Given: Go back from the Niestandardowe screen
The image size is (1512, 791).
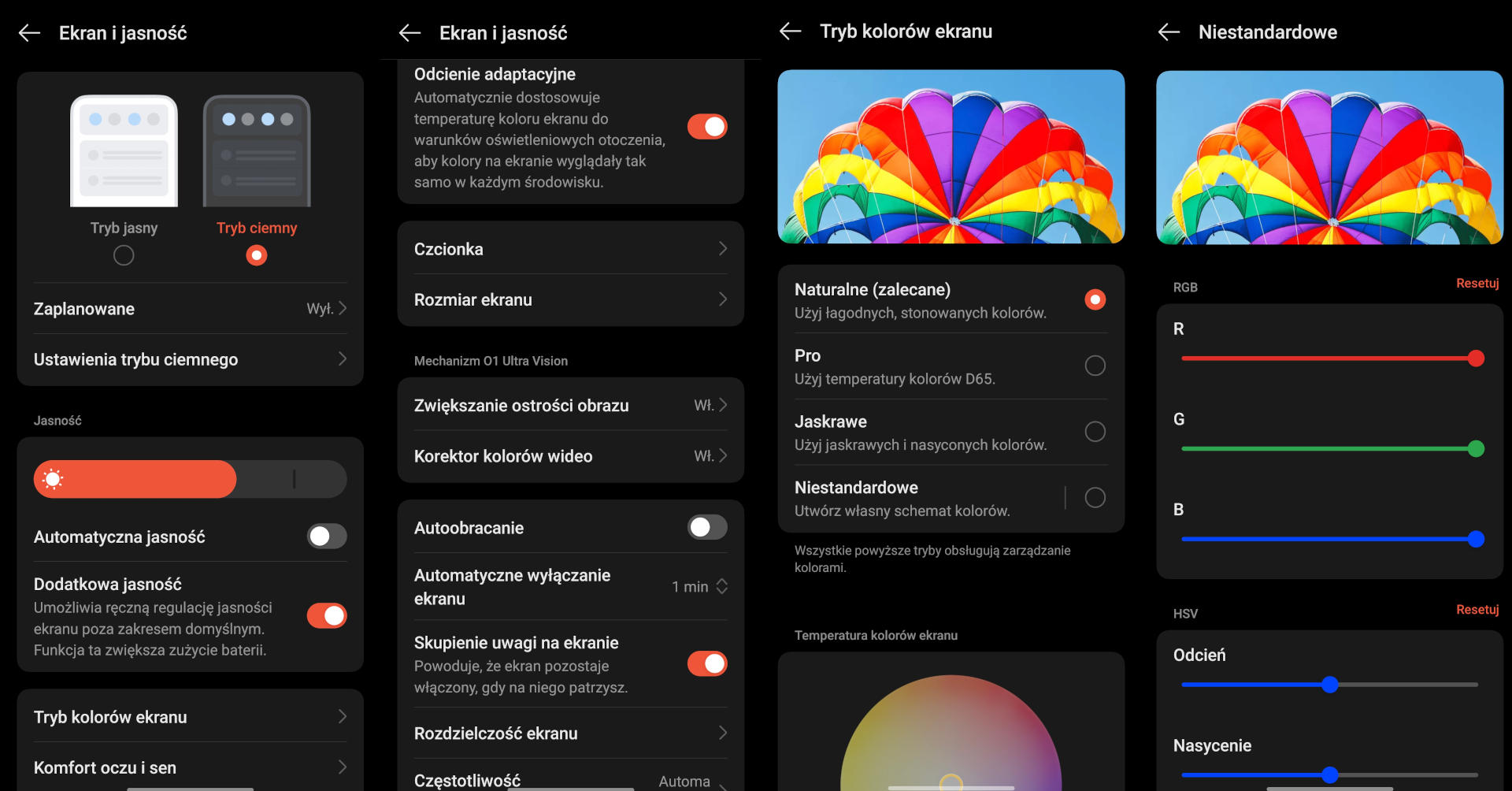Looking at the screenshot, I should pos(1169,32).
